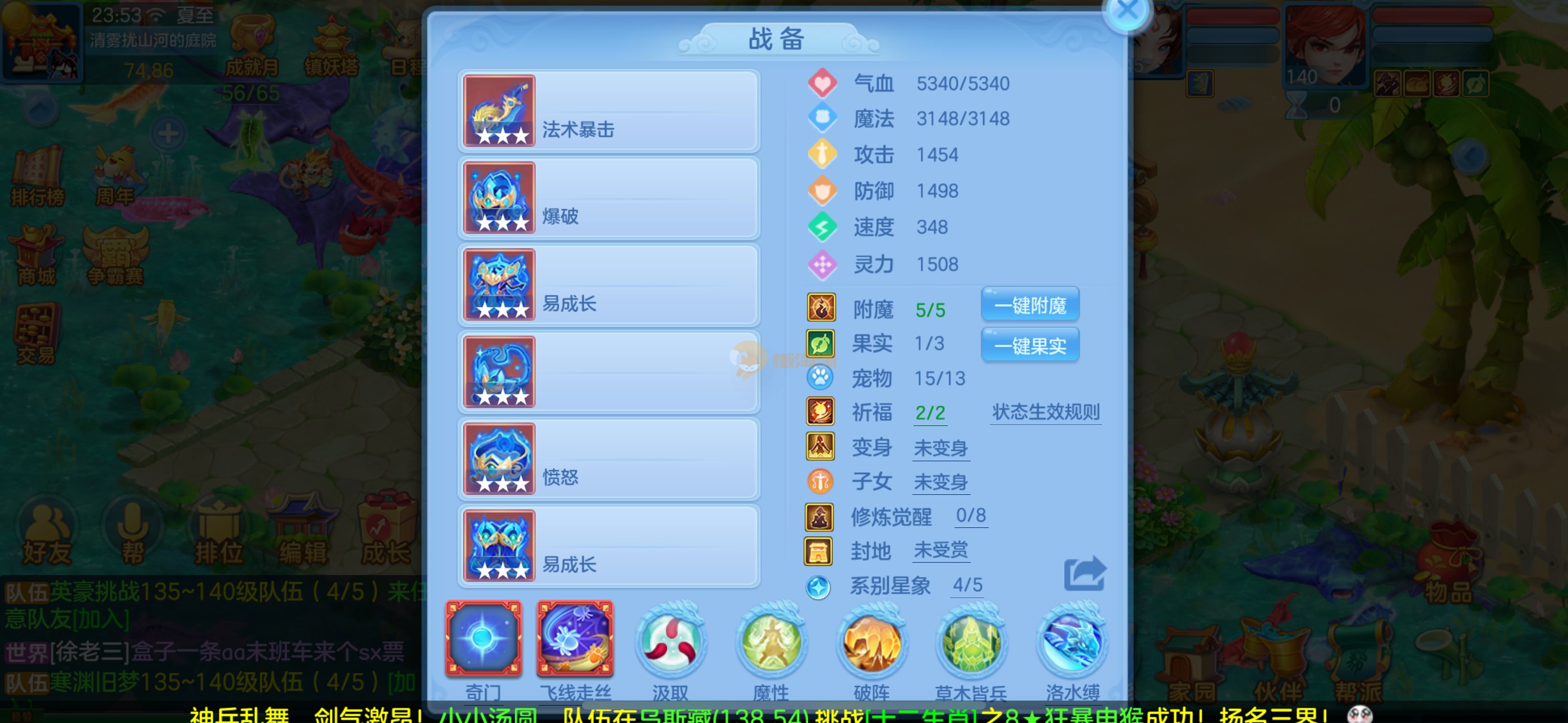Open the 系别星象 4/5 link
Screen dimensions: 1568x723
[967, 585]
